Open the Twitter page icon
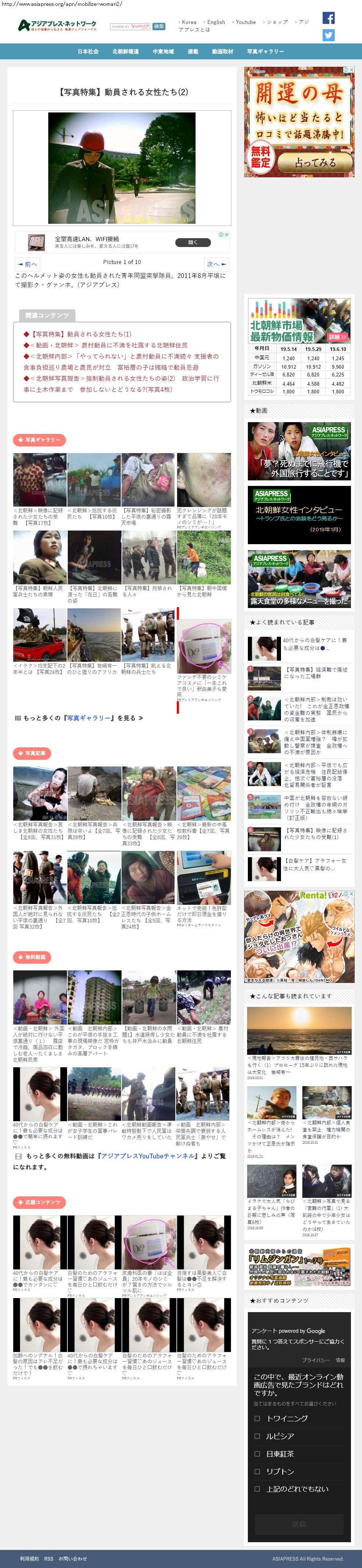 [x=328, y=35]
